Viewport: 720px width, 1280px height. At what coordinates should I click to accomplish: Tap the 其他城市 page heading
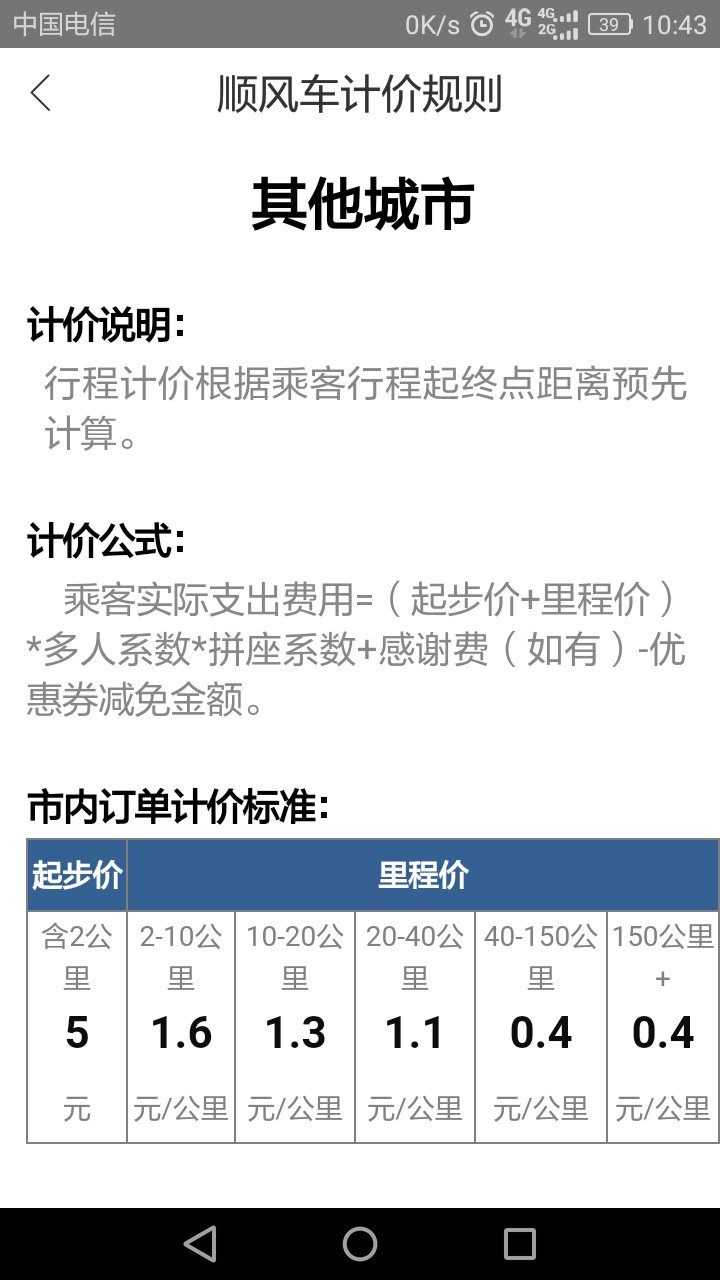point(360,202)
